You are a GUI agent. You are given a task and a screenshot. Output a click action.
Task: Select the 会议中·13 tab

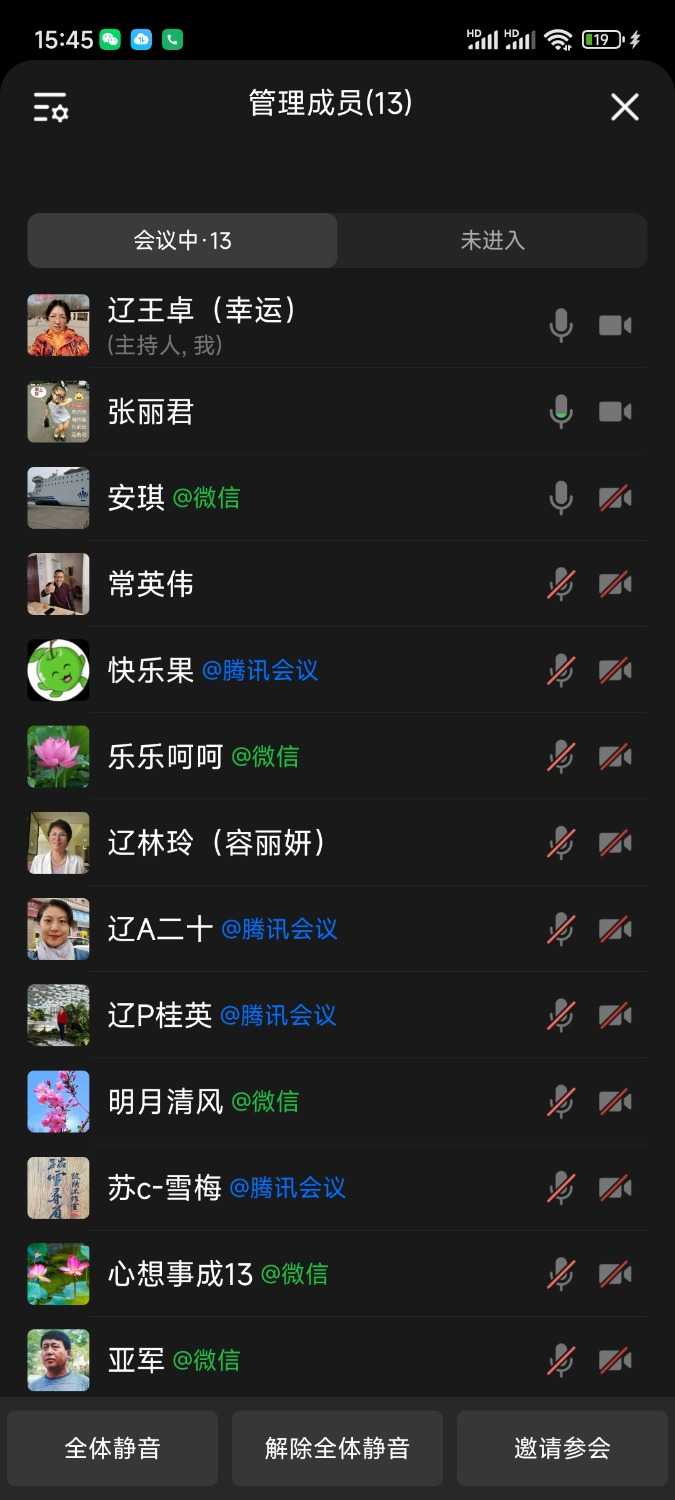pos(183,241)
